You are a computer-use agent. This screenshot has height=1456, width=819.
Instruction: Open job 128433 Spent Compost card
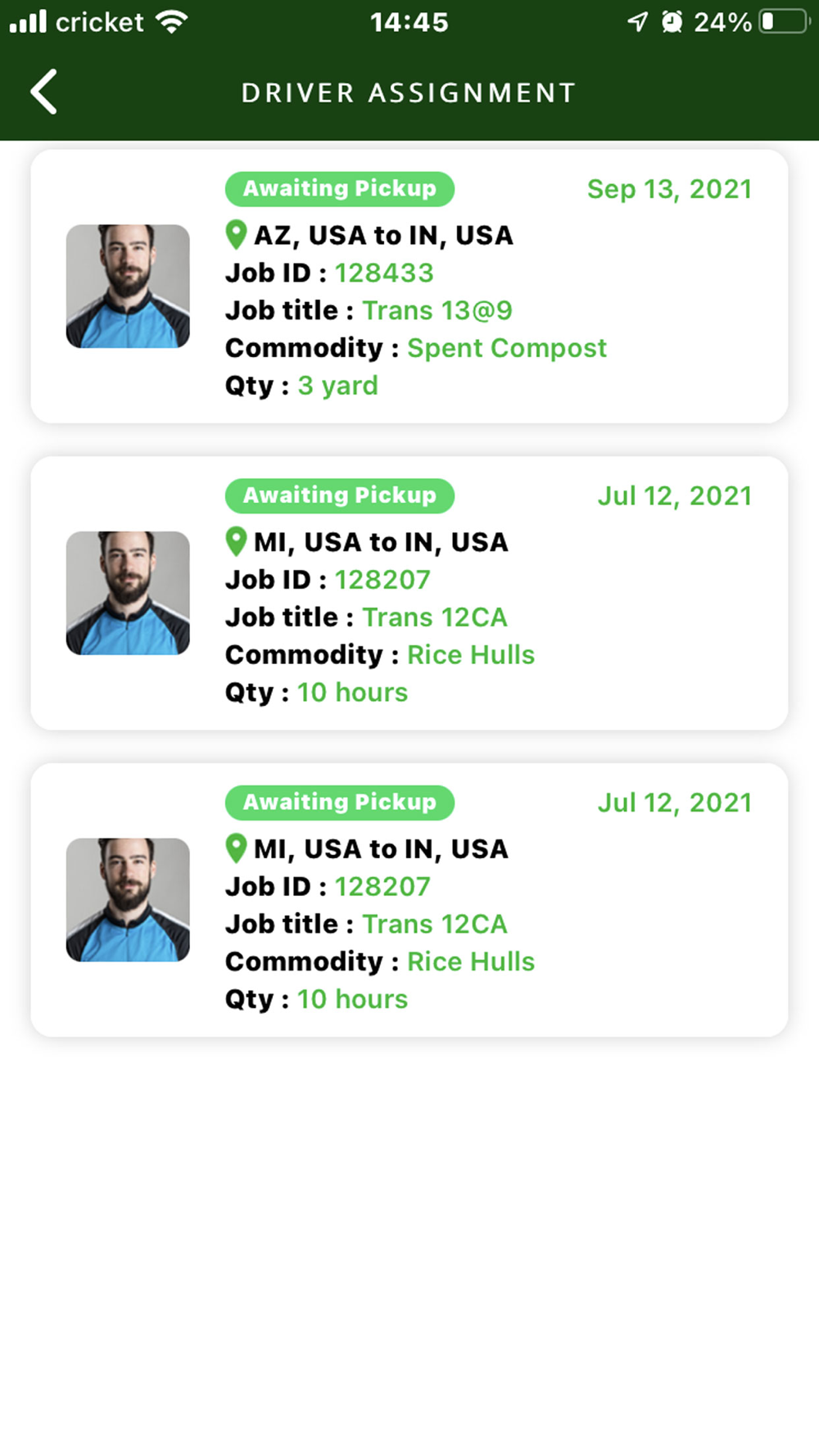[x=409, y=287]
